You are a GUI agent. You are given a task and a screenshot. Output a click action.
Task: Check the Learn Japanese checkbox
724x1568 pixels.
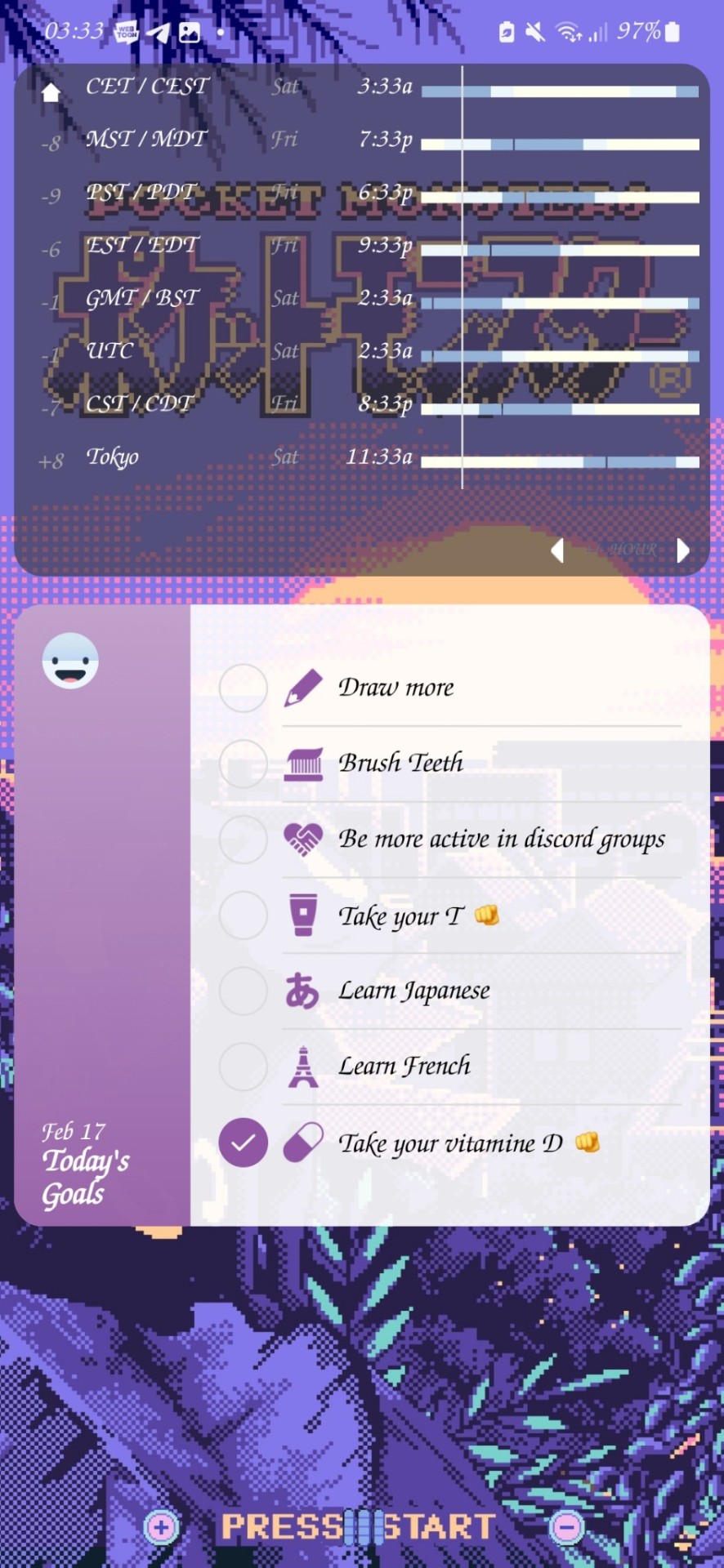[243, 991]
